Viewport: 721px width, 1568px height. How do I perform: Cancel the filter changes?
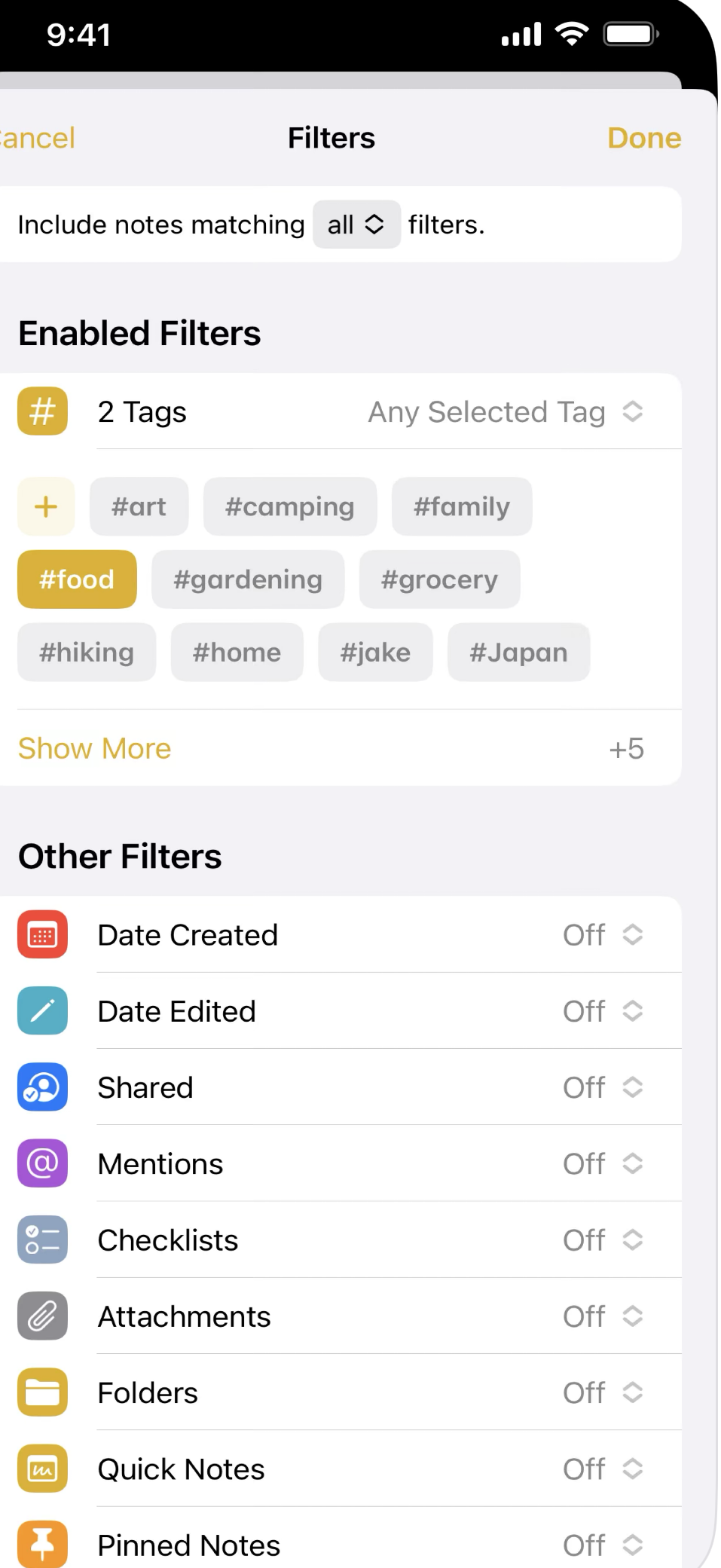37,138
